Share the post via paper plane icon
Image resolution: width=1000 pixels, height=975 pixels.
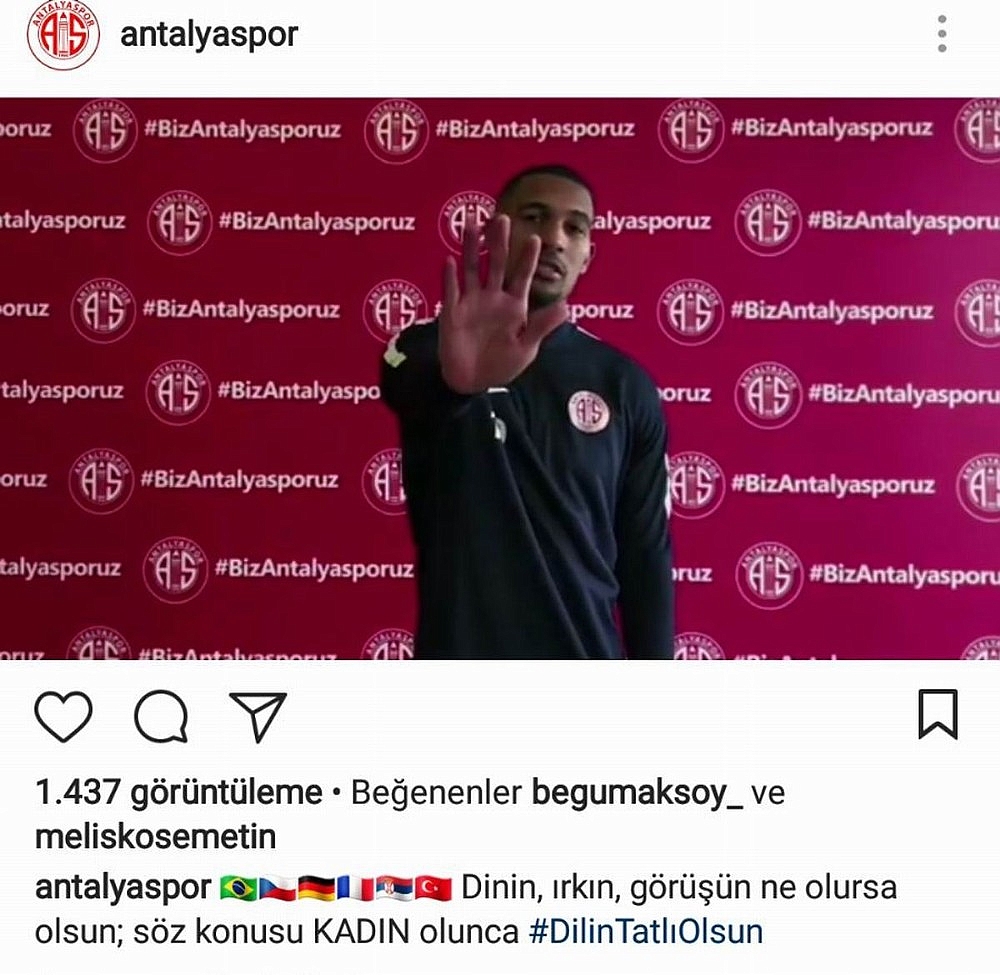pos(257,716)
